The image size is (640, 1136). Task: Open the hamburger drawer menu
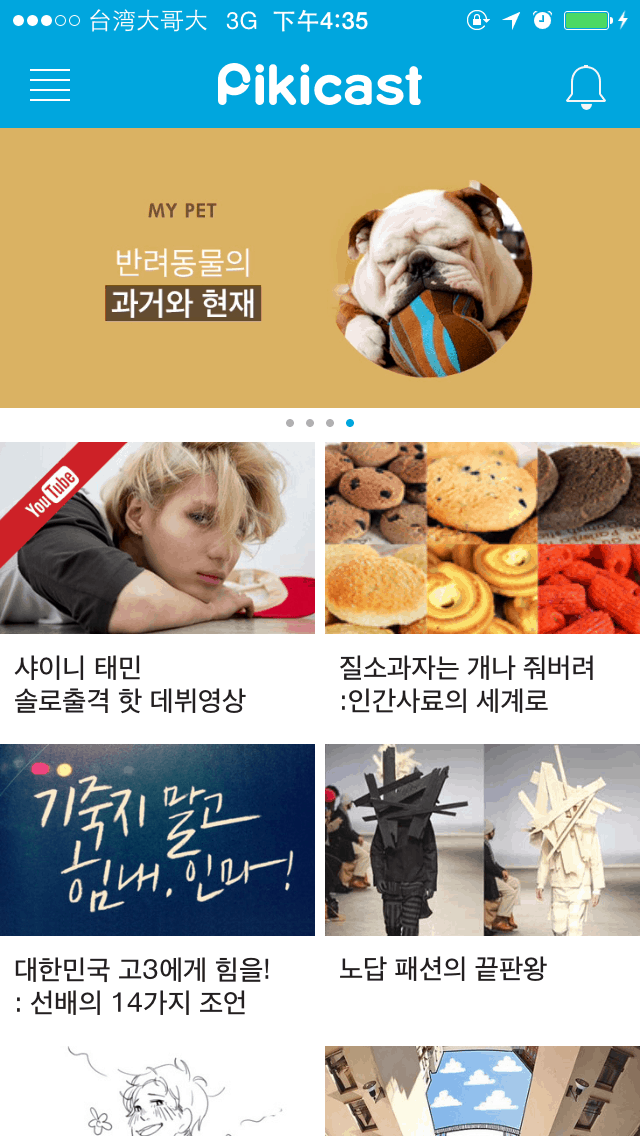tap(50, 85)
